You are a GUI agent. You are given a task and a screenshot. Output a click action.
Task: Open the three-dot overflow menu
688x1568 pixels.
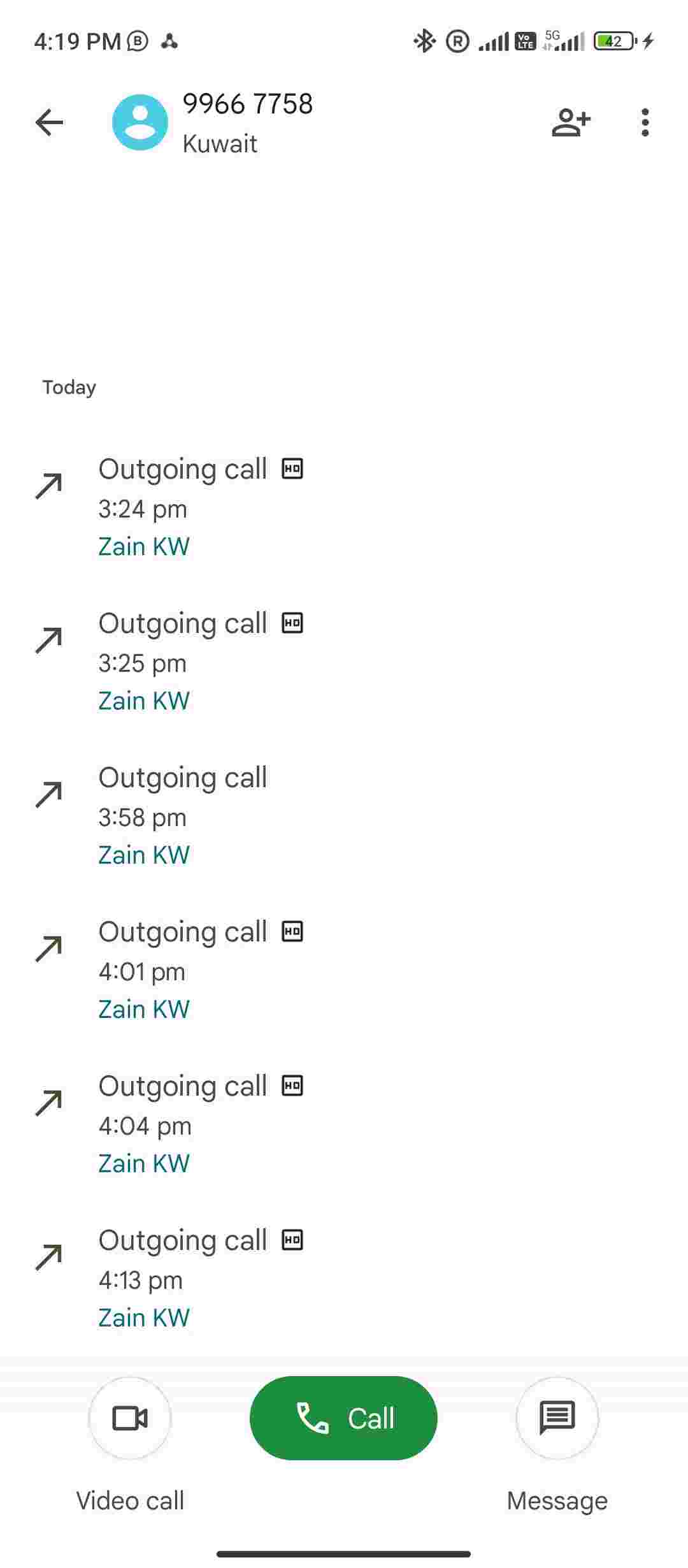tap(645, 122)
